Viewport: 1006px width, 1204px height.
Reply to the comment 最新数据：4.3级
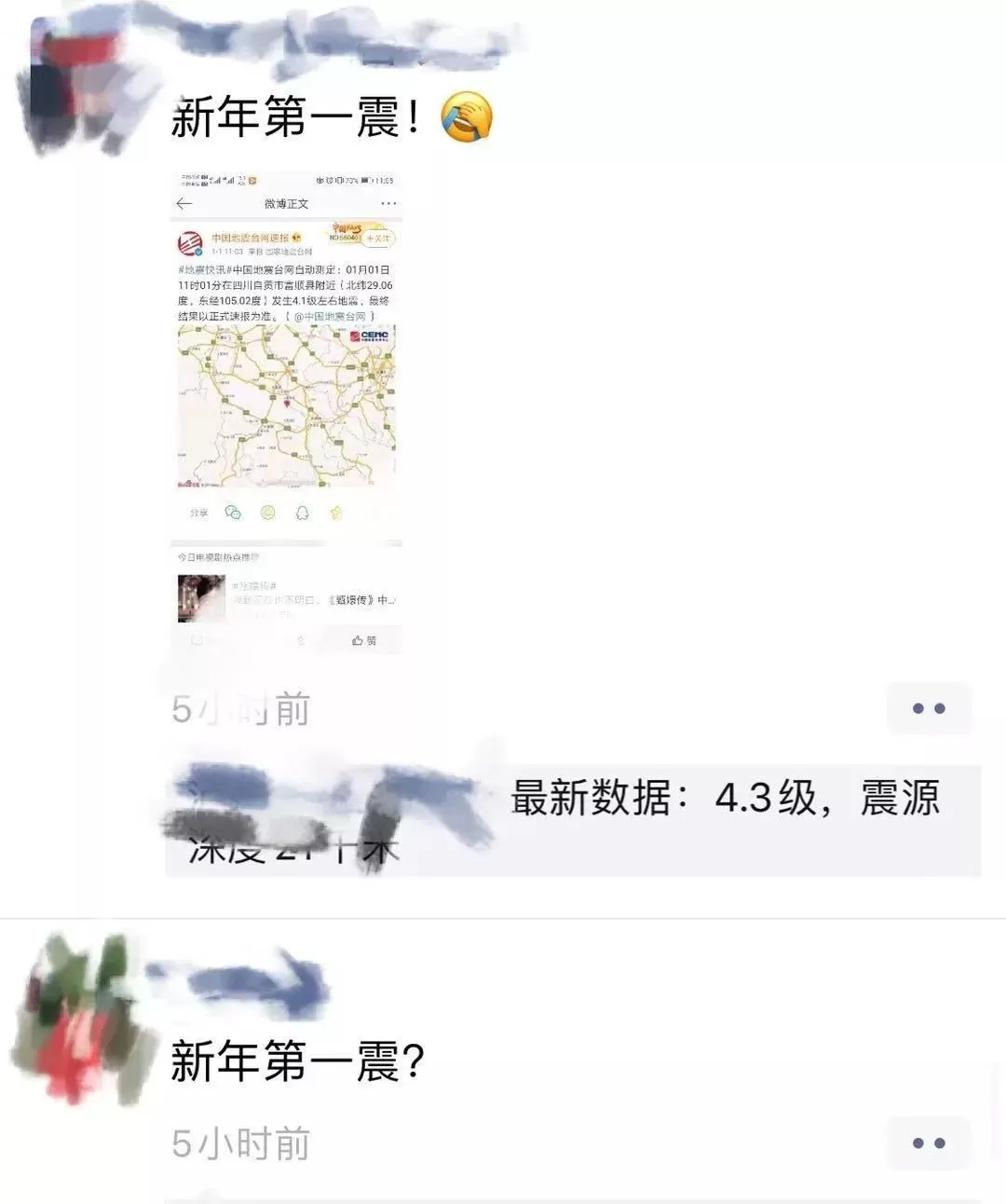click(x=727, y=800)
